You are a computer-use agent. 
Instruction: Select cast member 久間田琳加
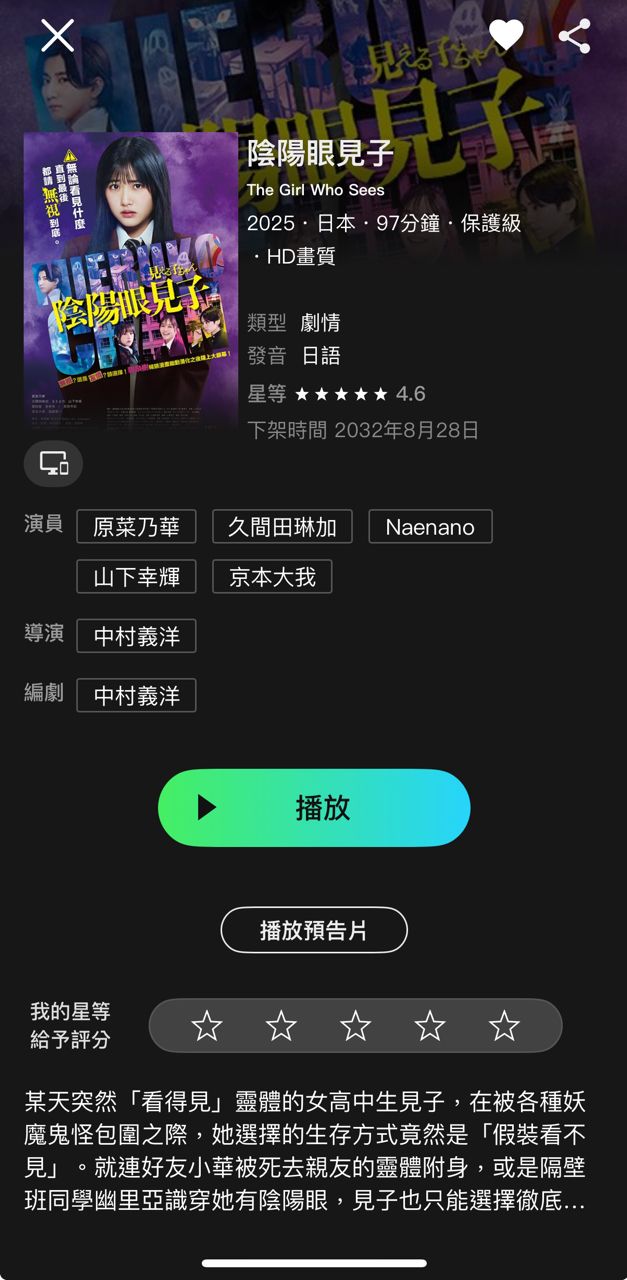coord(282,527)
